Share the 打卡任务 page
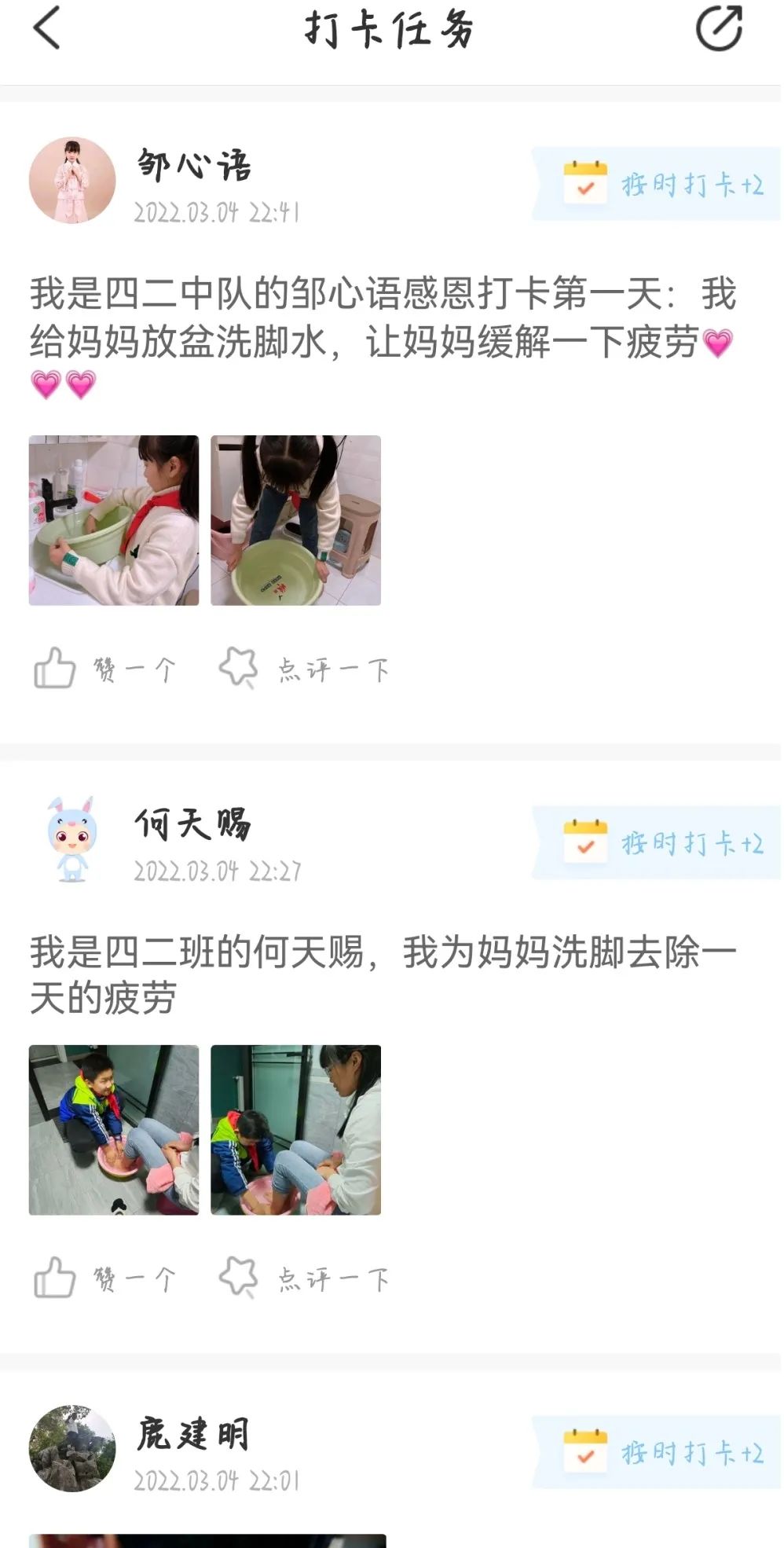The width and height of the screenshot is (784, 1548). (719, 28)
